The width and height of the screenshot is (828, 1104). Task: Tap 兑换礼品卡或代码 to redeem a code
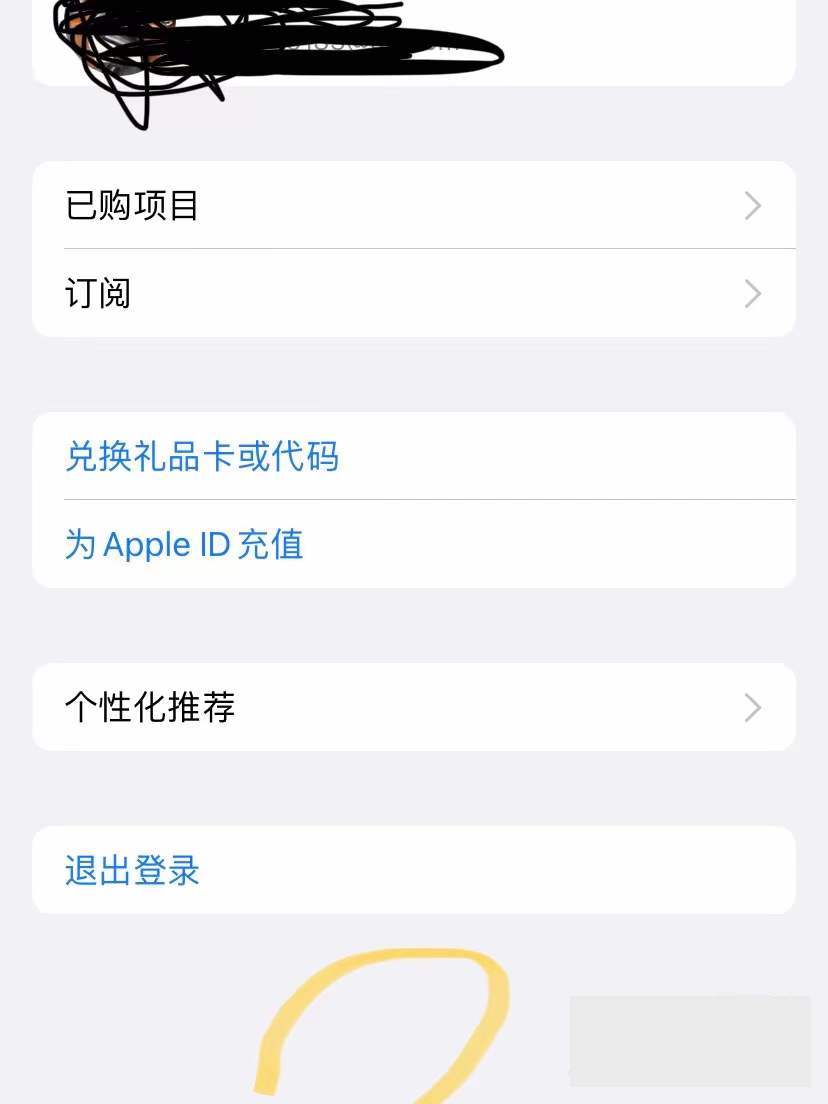[203, 457]
